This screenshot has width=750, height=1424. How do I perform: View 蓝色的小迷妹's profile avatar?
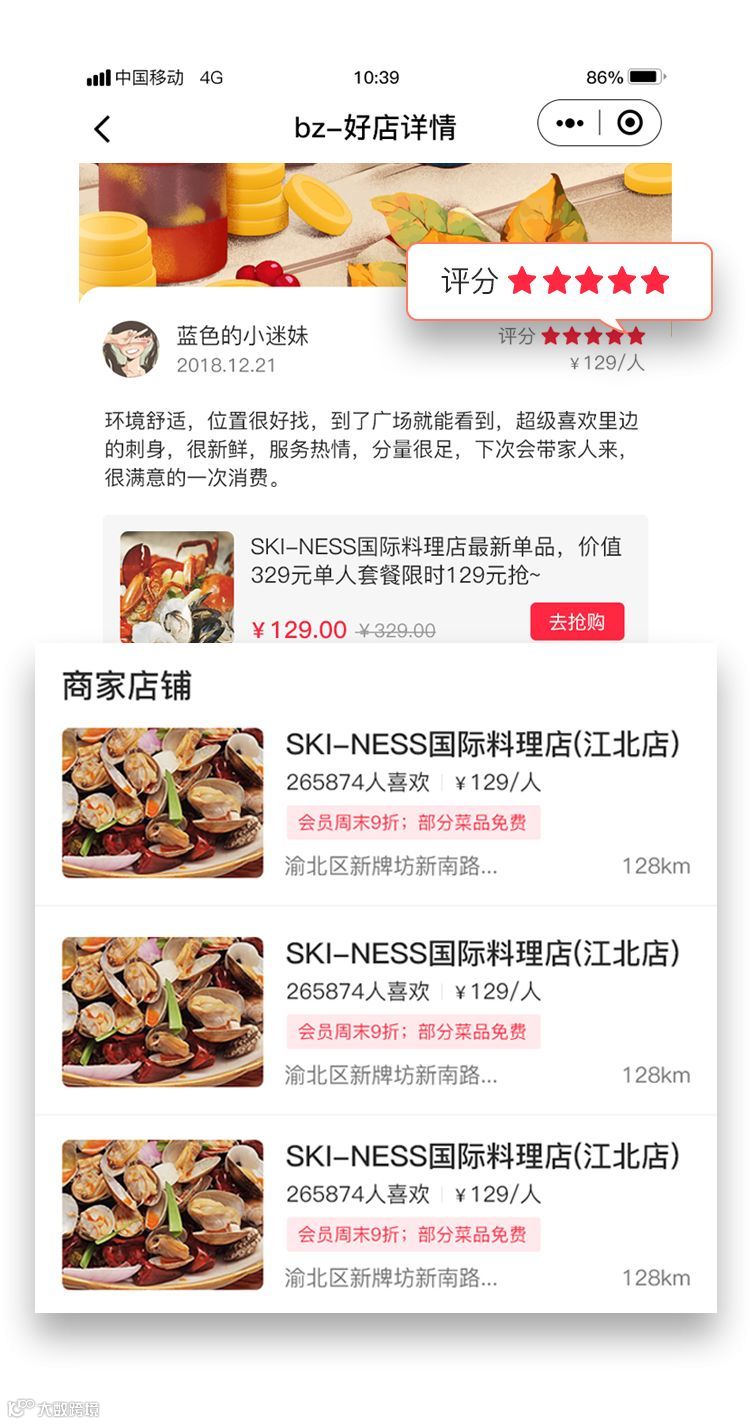[x=131, y=349]
